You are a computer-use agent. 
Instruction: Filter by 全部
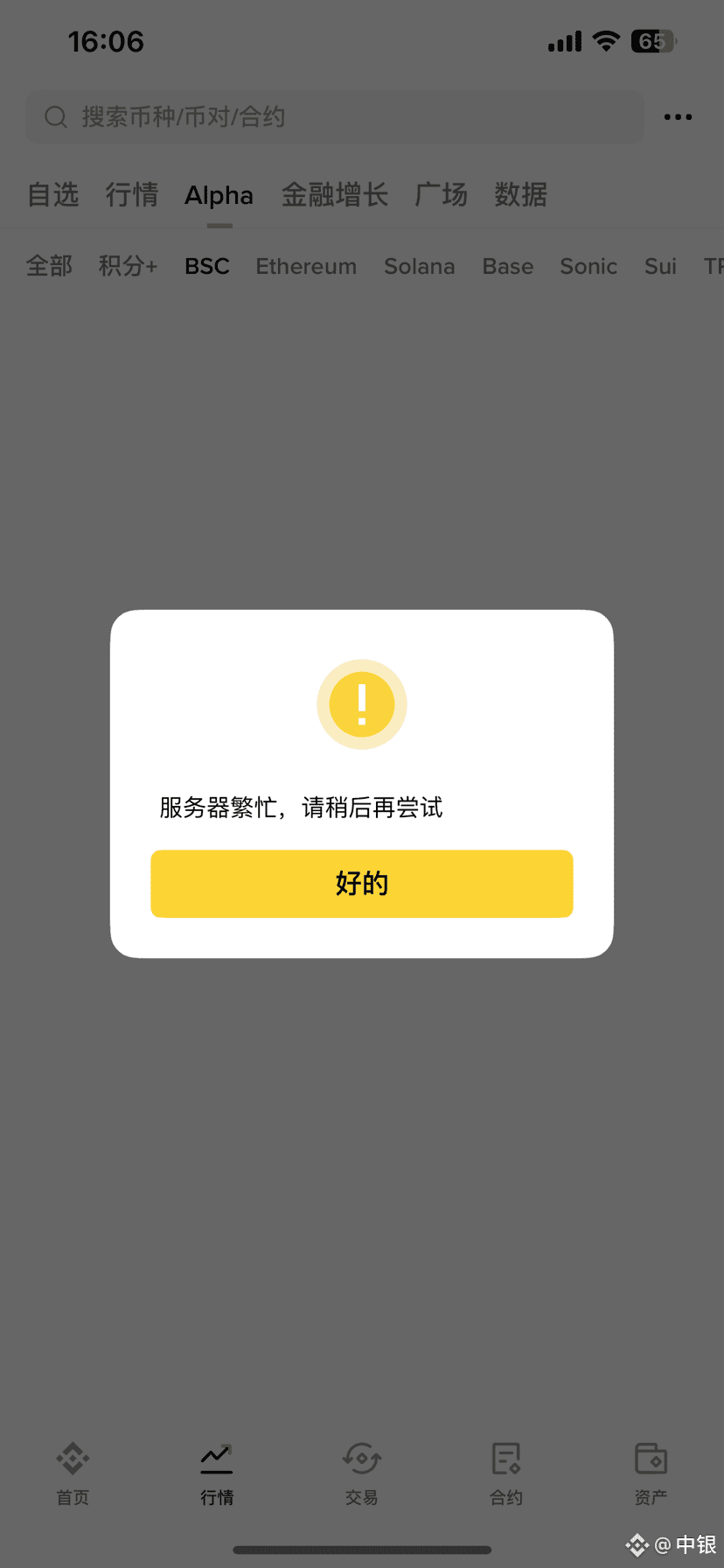pyautogui.click(x=50, y=266)
